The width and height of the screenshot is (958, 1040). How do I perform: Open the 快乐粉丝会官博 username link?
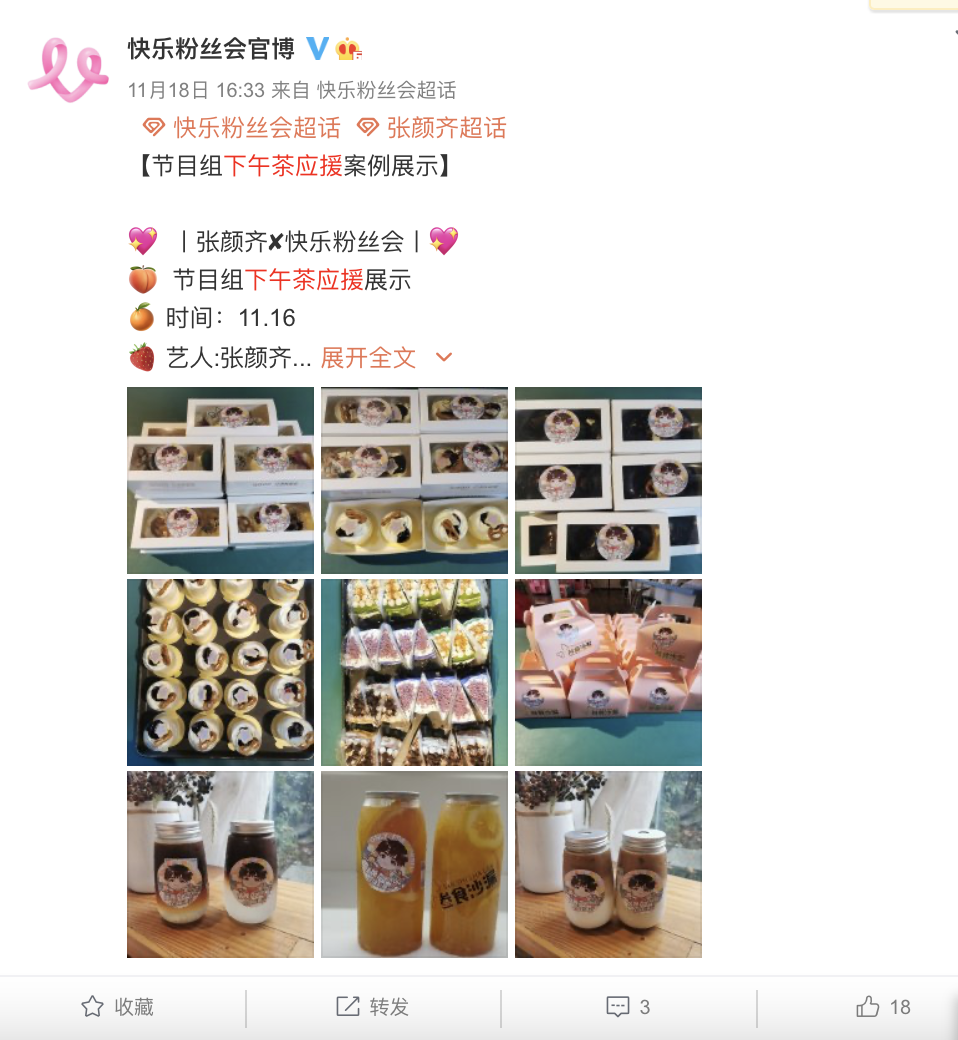point(211,48)
